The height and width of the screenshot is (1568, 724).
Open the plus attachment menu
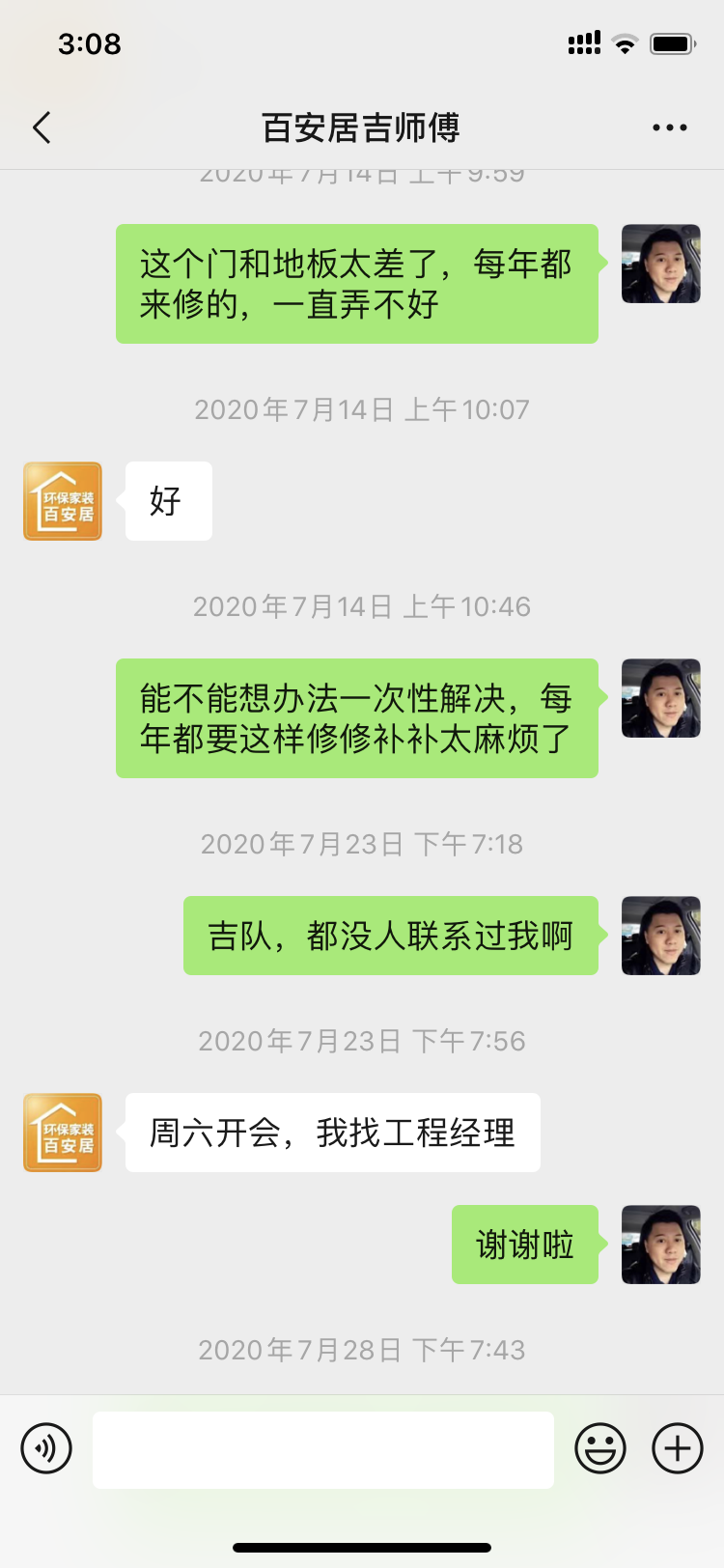point(678,1448)
